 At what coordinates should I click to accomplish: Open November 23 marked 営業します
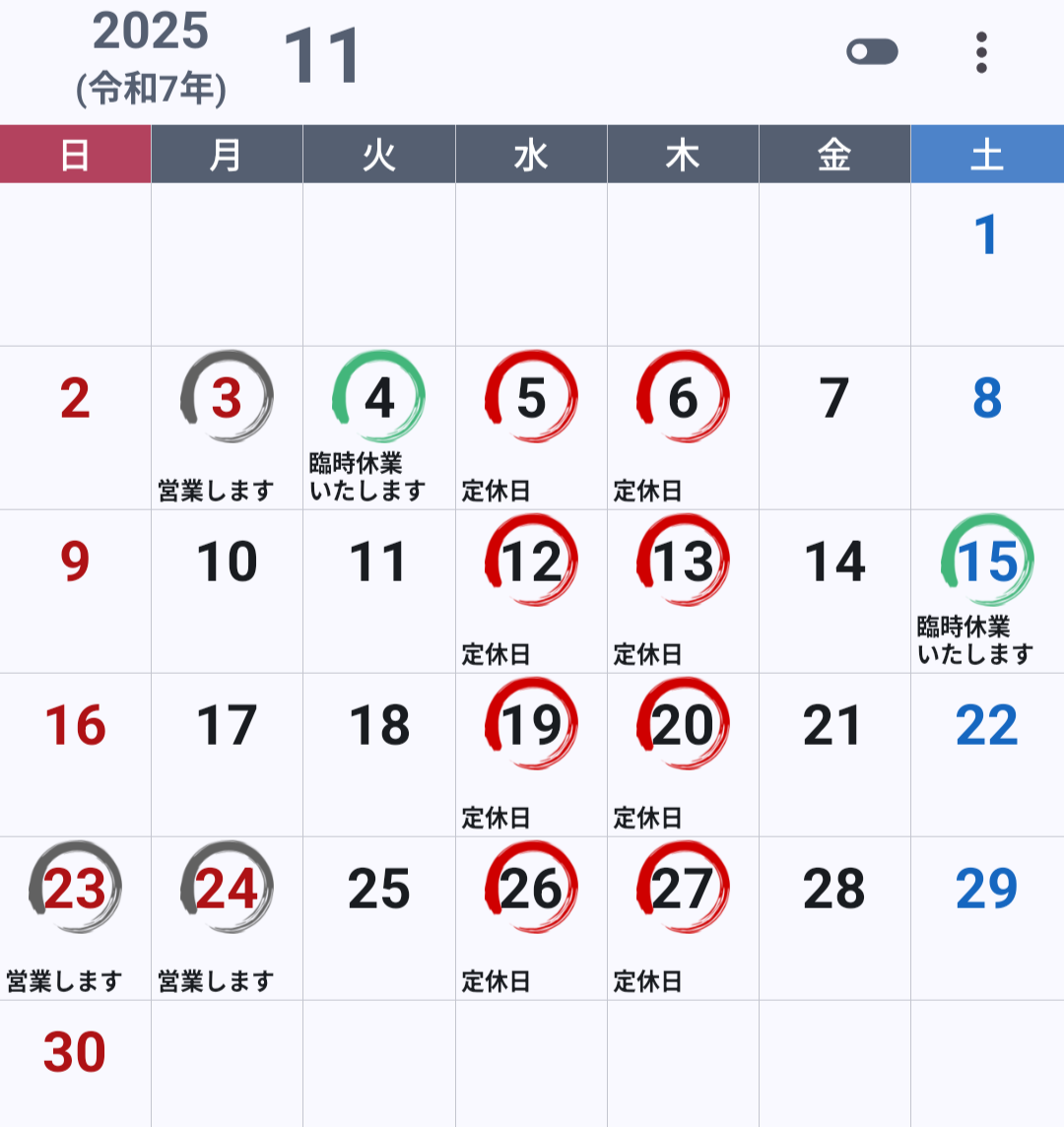(75, 917)
